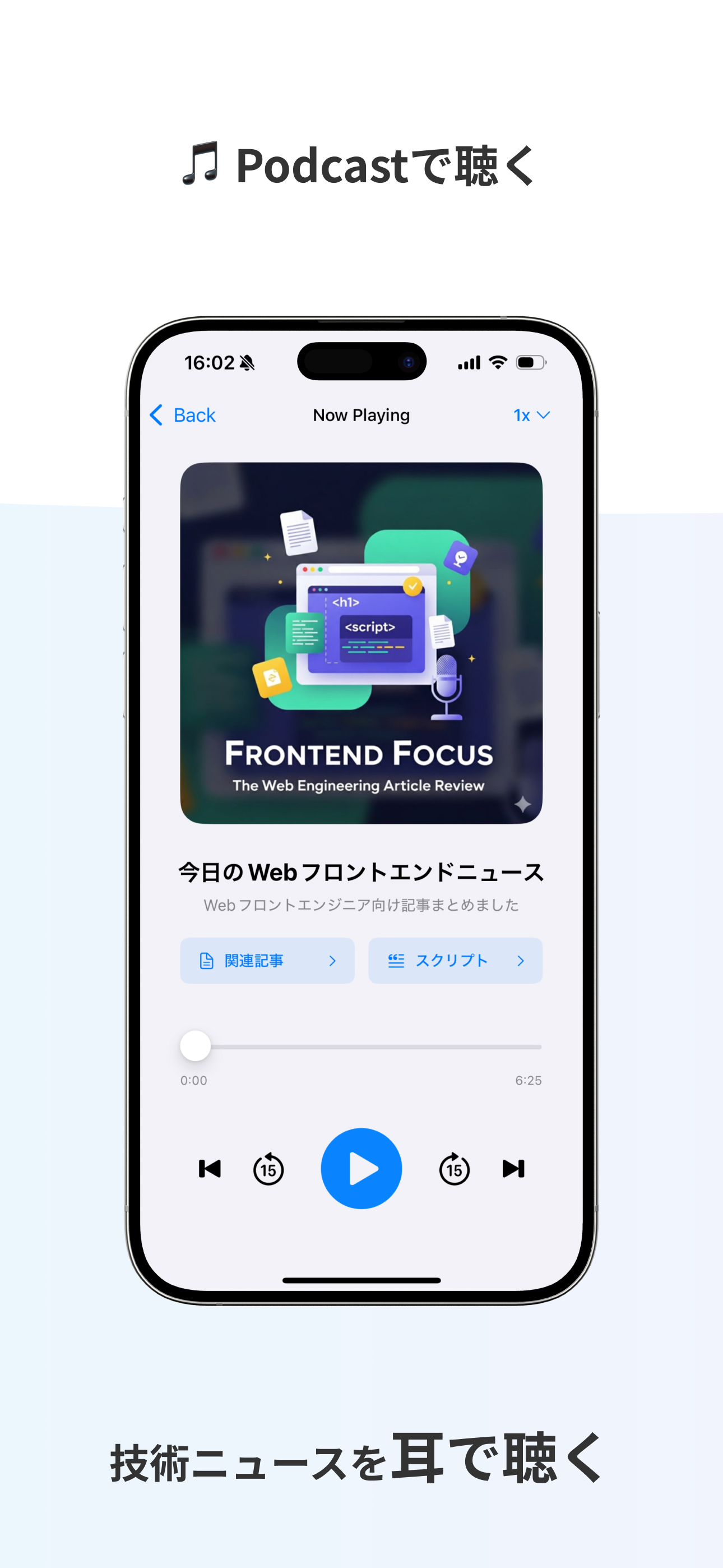Tap the episode title 今日のWebフロントエンドニュース
Viewport: 723px width, 1568px height.
[361, 871]
